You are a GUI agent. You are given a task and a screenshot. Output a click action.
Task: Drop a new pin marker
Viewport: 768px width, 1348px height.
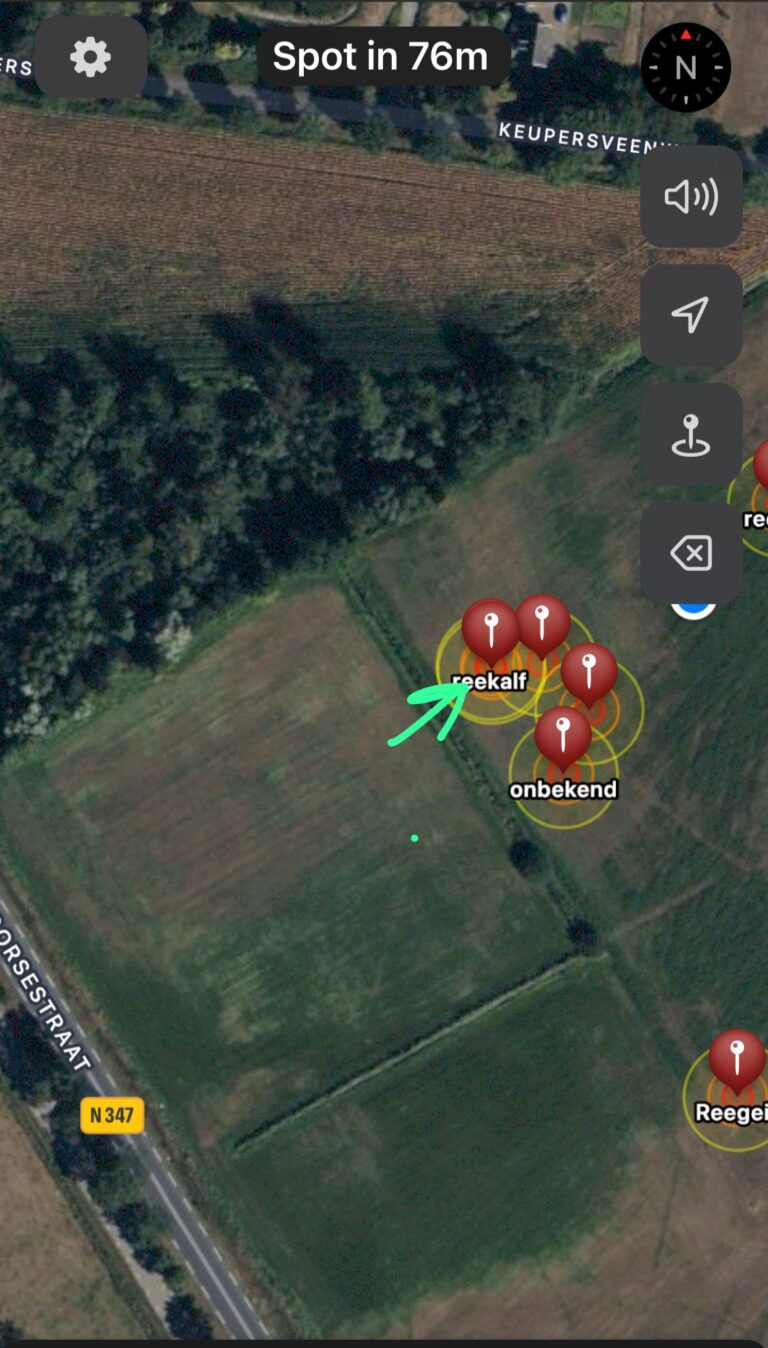pos(691,434)
